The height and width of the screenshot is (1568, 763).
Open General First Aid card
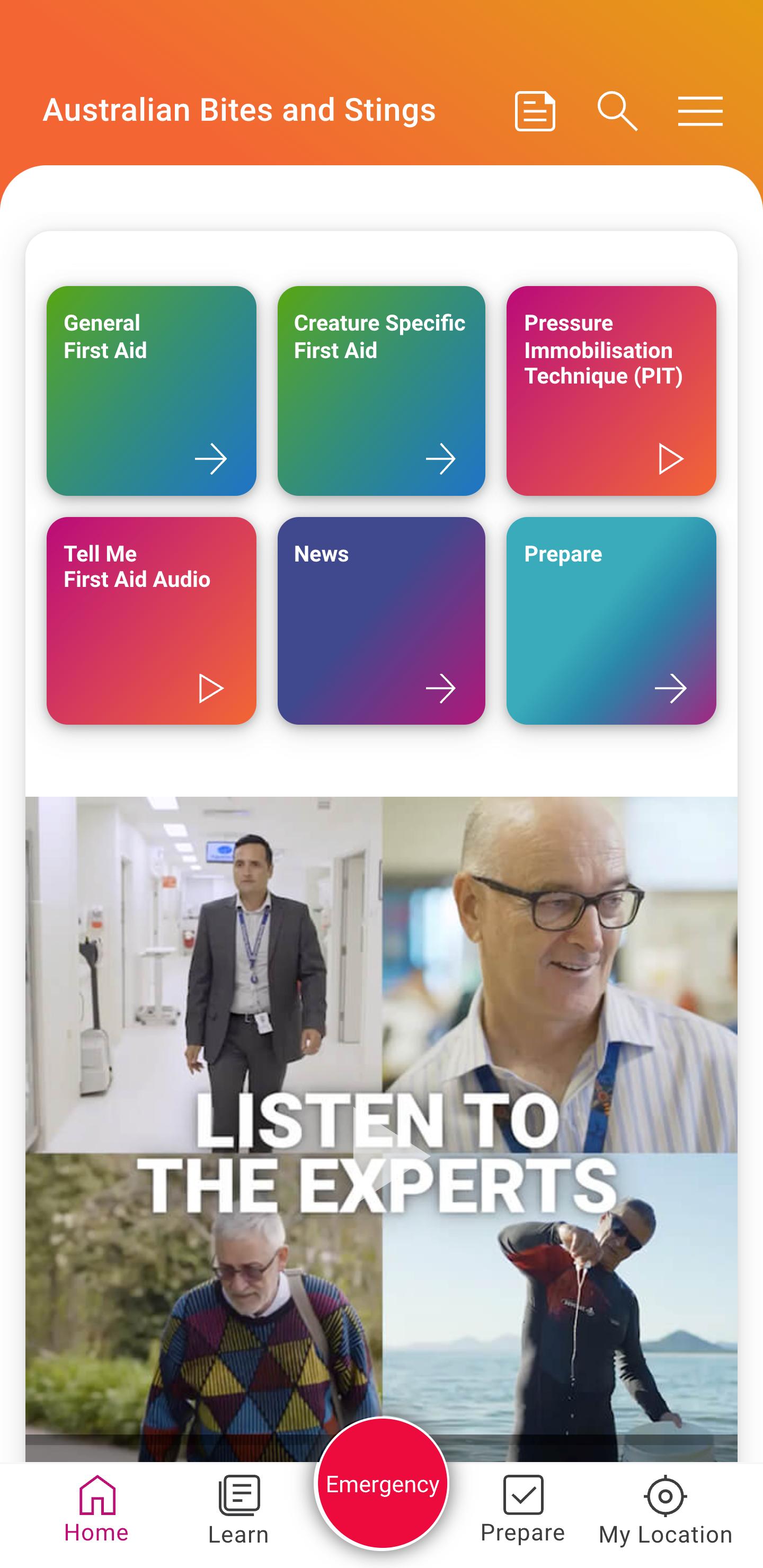151,391
